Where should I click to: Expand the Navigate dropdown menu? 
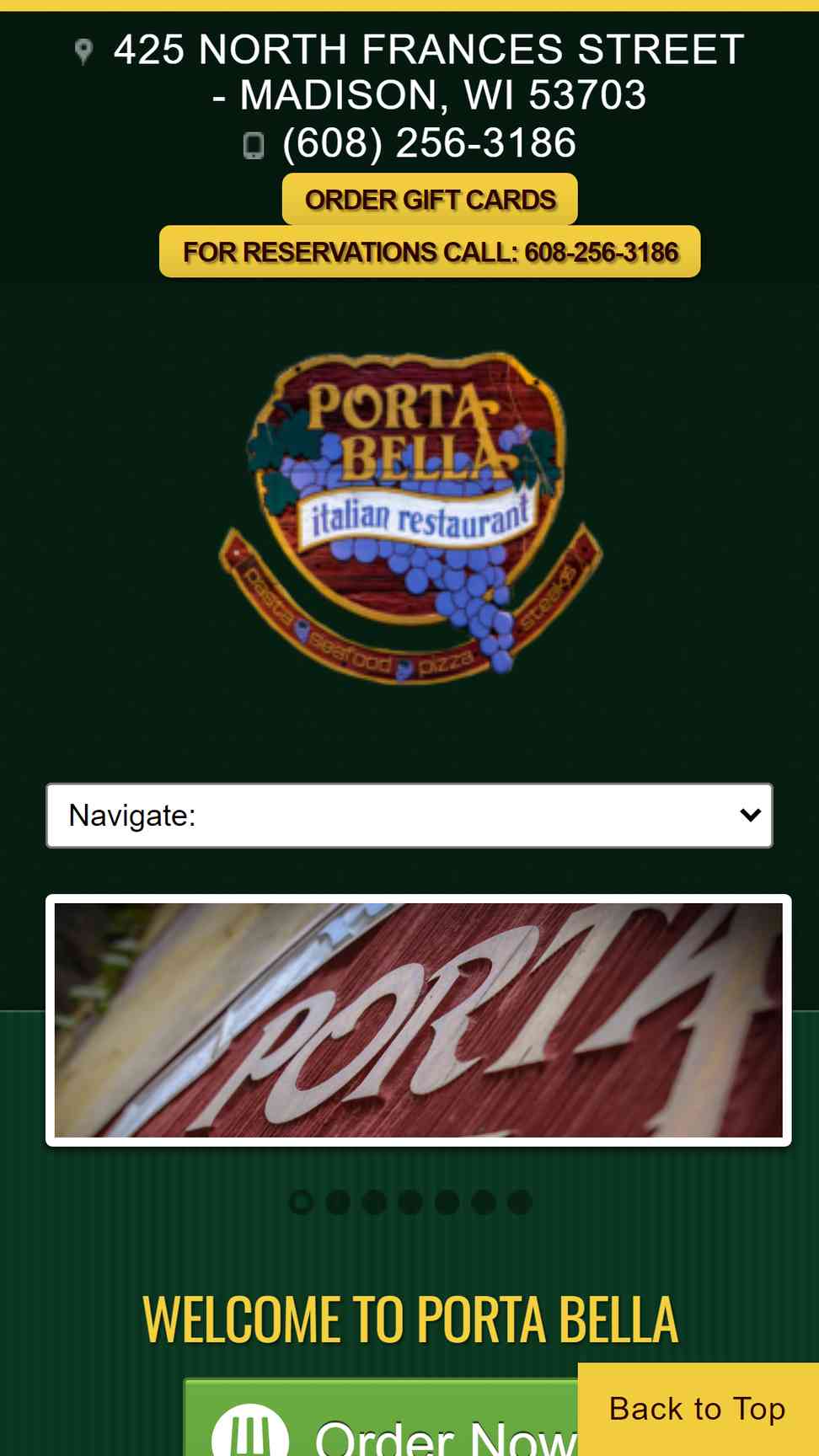[409, 816]
